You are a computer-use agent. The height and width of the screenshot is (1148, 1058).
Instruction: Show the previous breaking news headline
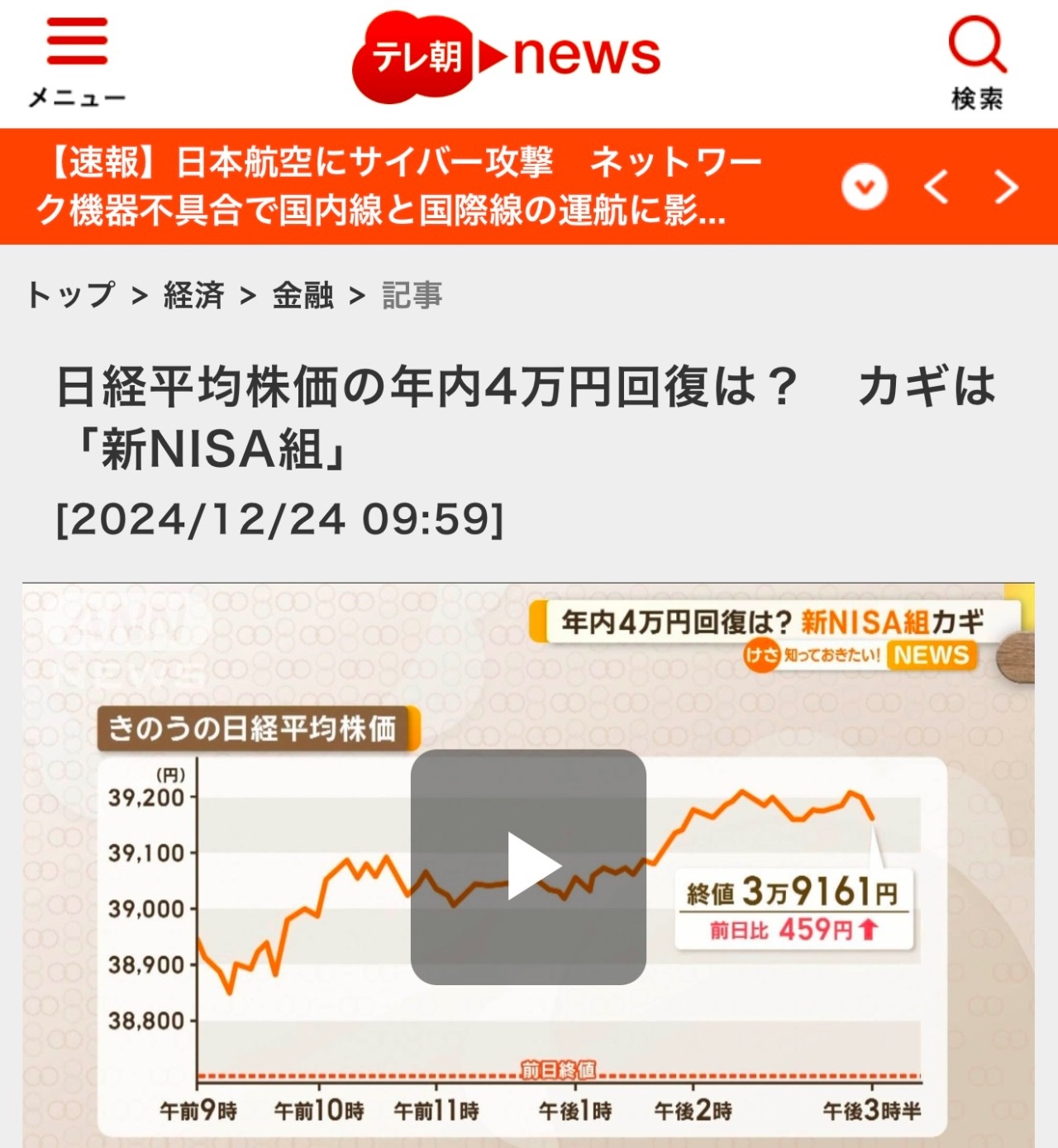click(x=936, y=187)
